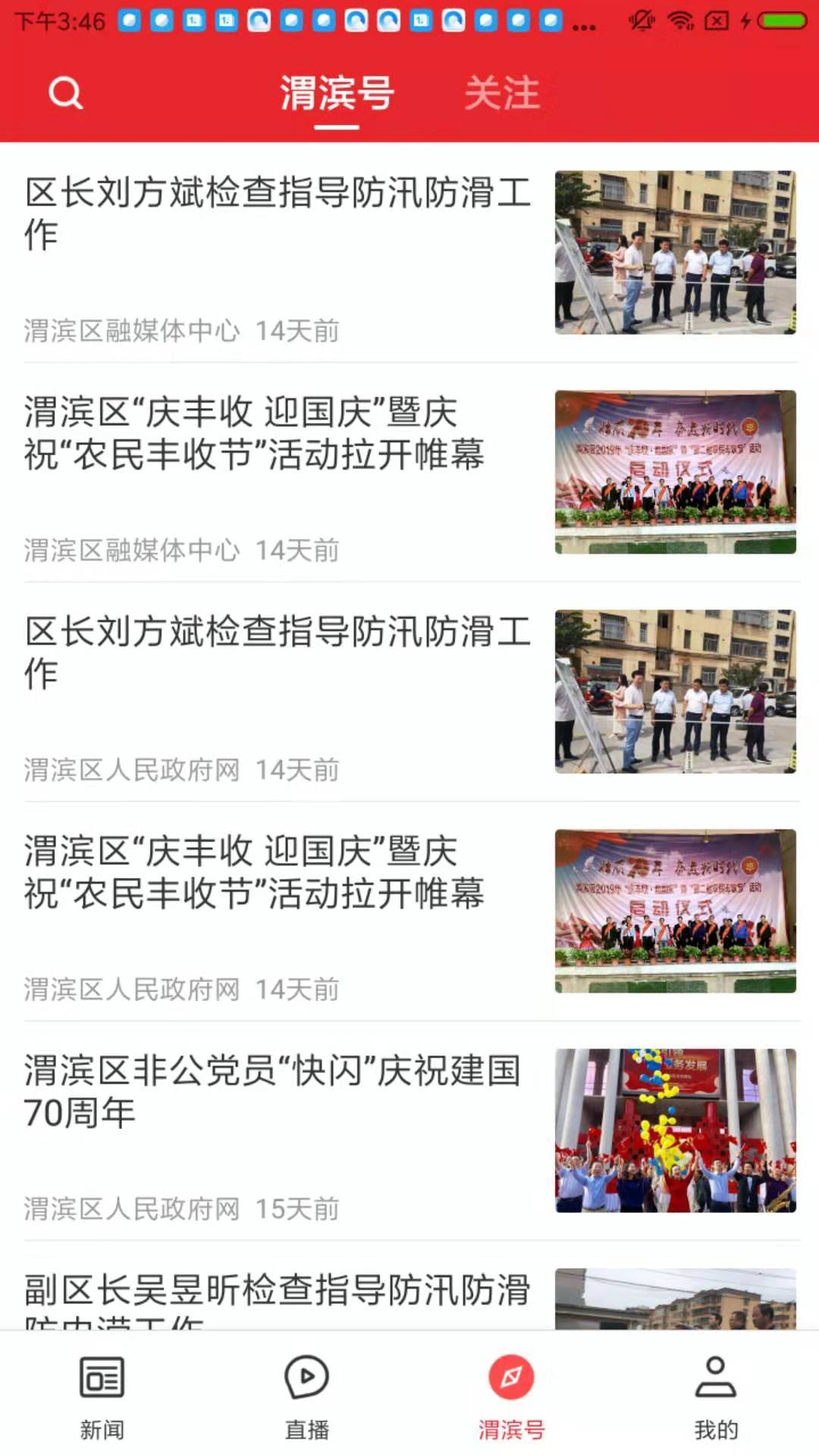
Task: Select the 渭滨号 top tab
Action: (337, 93)
